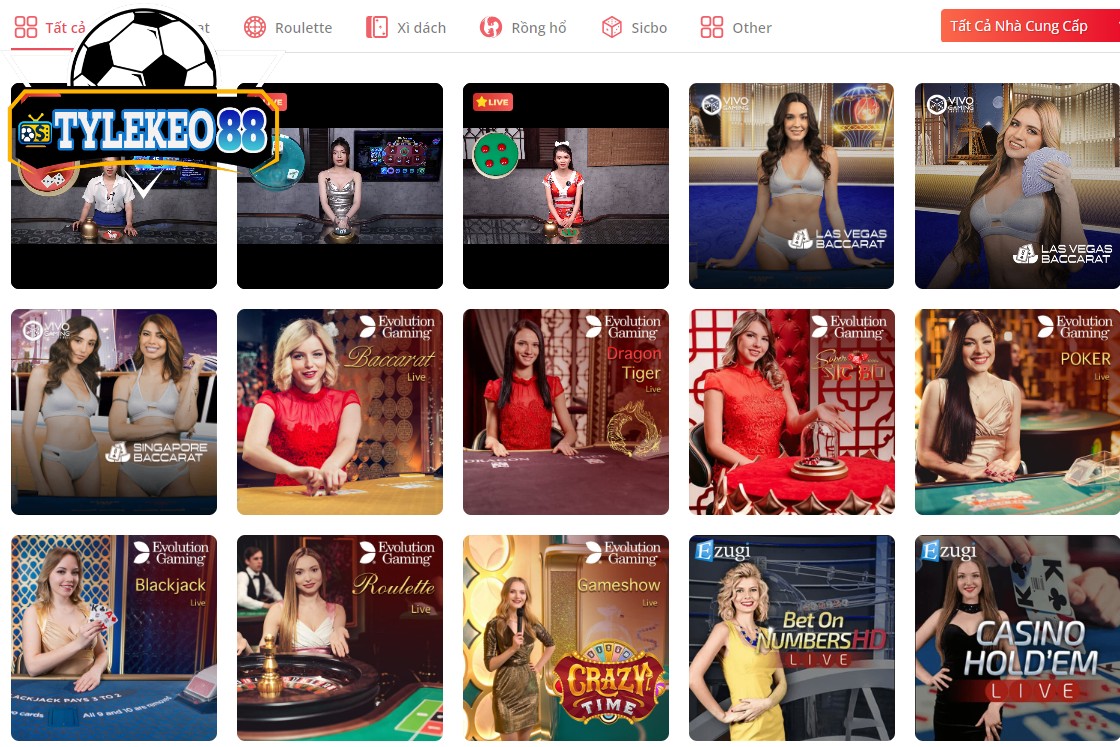The width and height of the screenshot is (1120, 747).
Task: Open Evolution Gaming Baccarat Live
Action: 340,412
